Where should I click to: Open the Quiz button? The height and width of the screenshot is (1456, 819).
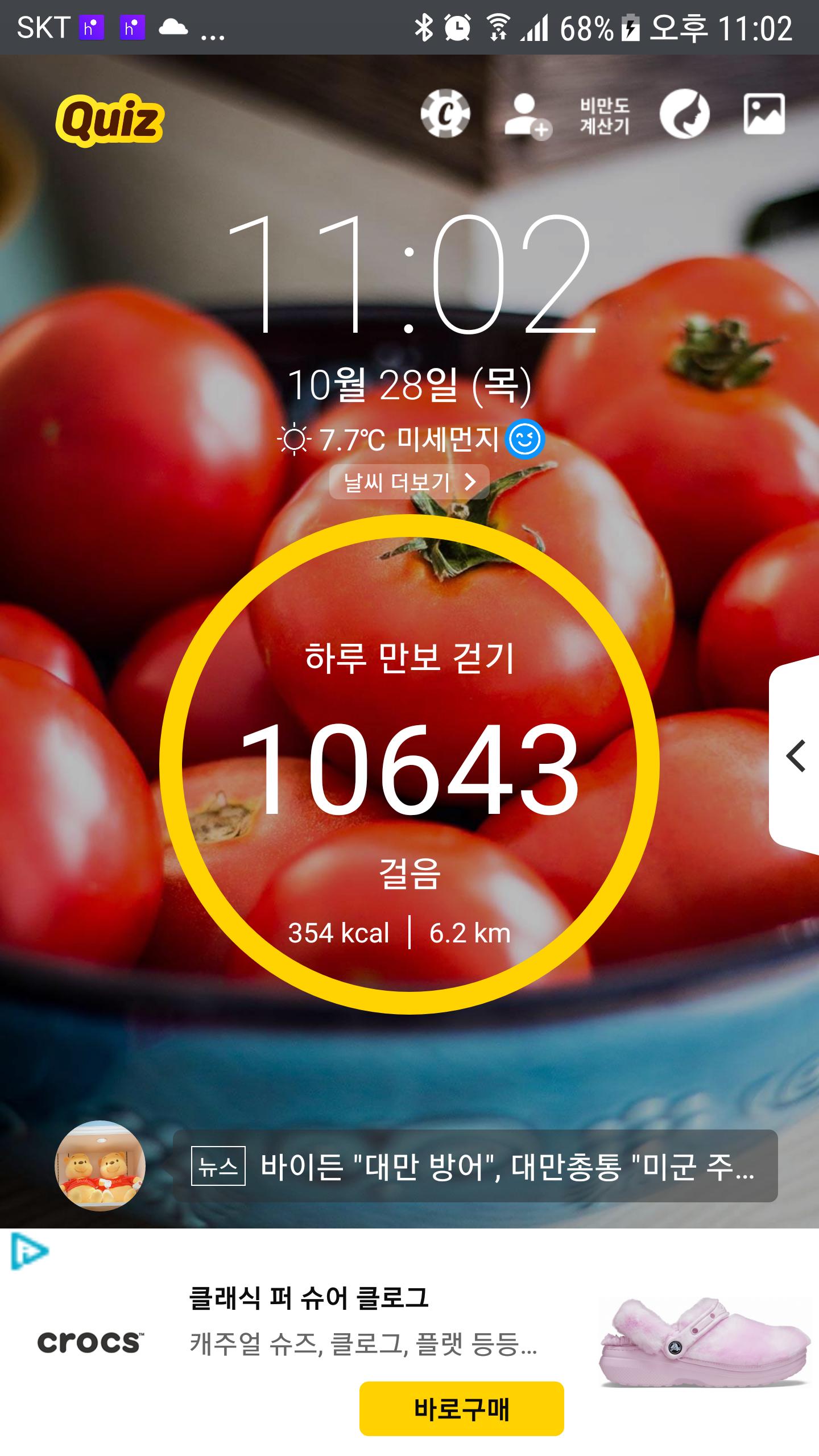point(110,120)
